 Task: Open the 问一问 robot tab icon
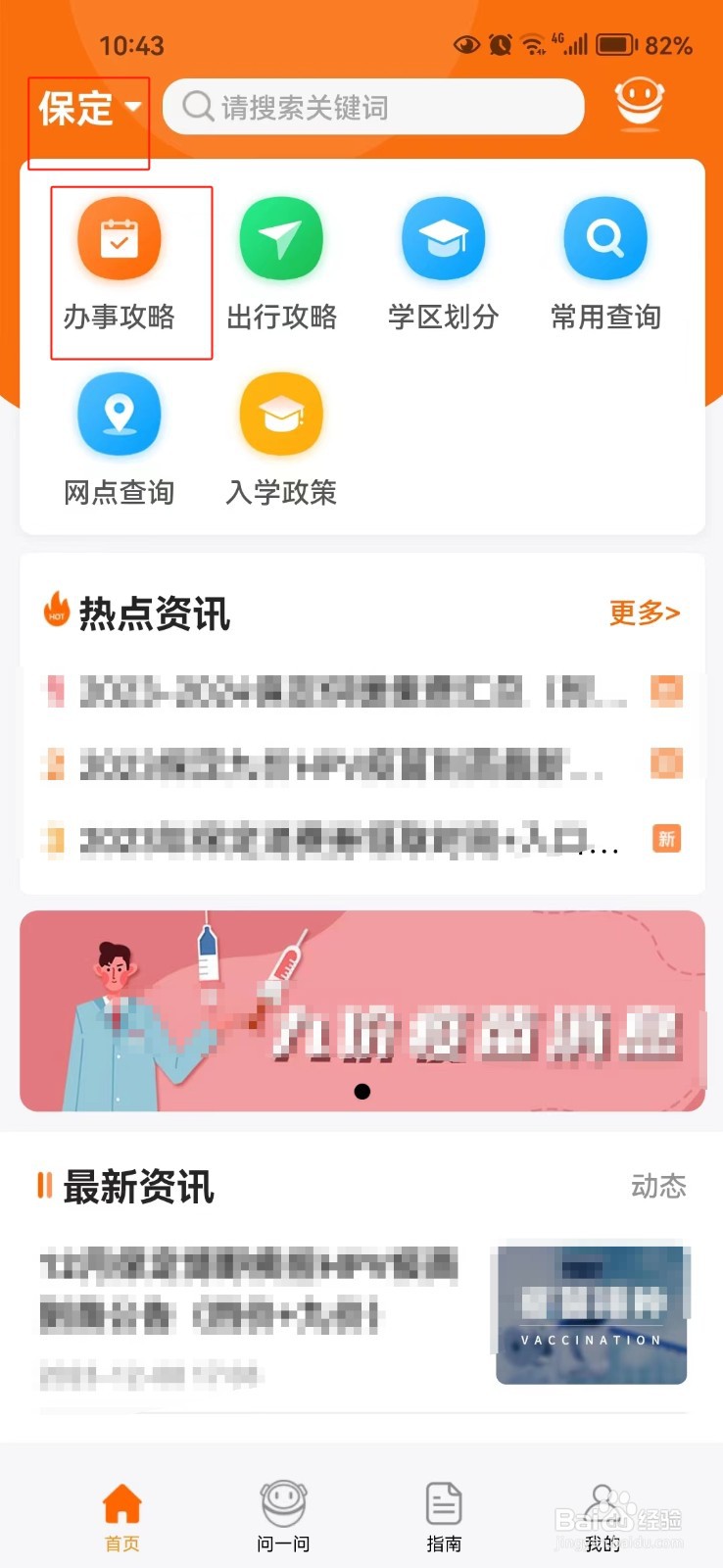281,1502
